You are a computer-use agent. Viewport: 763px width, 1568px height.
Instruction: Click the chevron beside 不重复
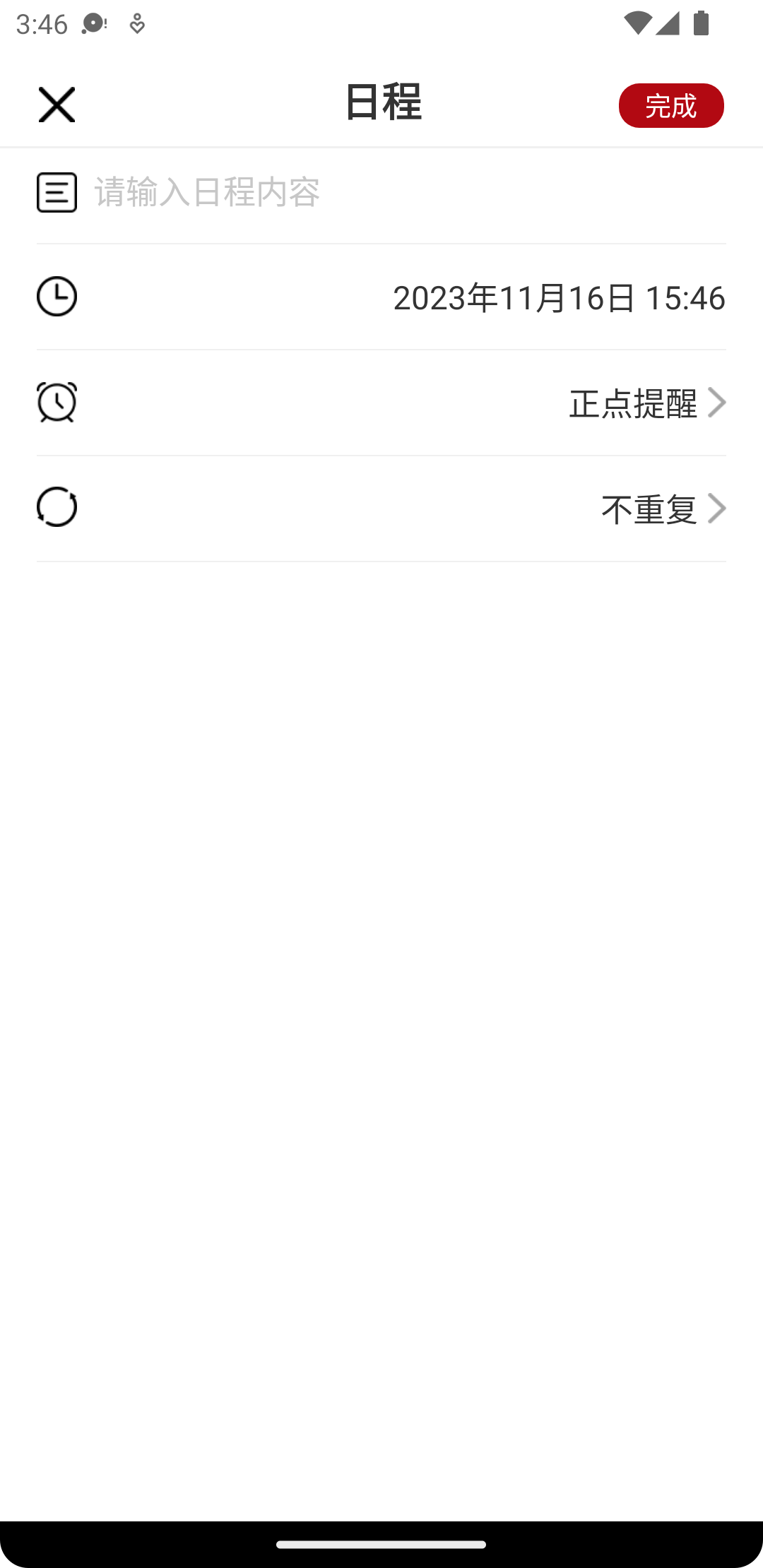click(x=716, y=507)
